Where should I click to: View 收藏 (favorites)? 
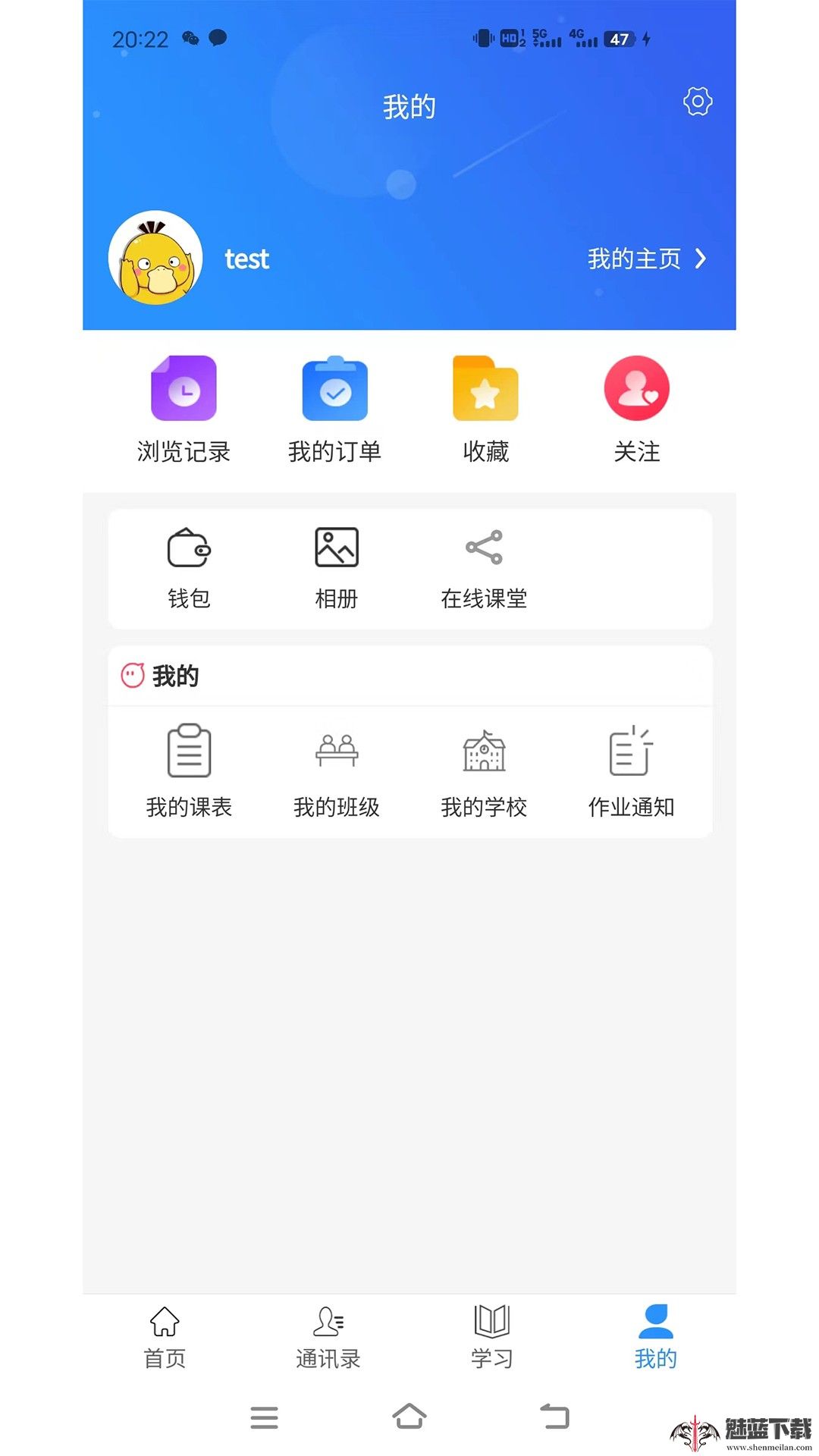485,406
